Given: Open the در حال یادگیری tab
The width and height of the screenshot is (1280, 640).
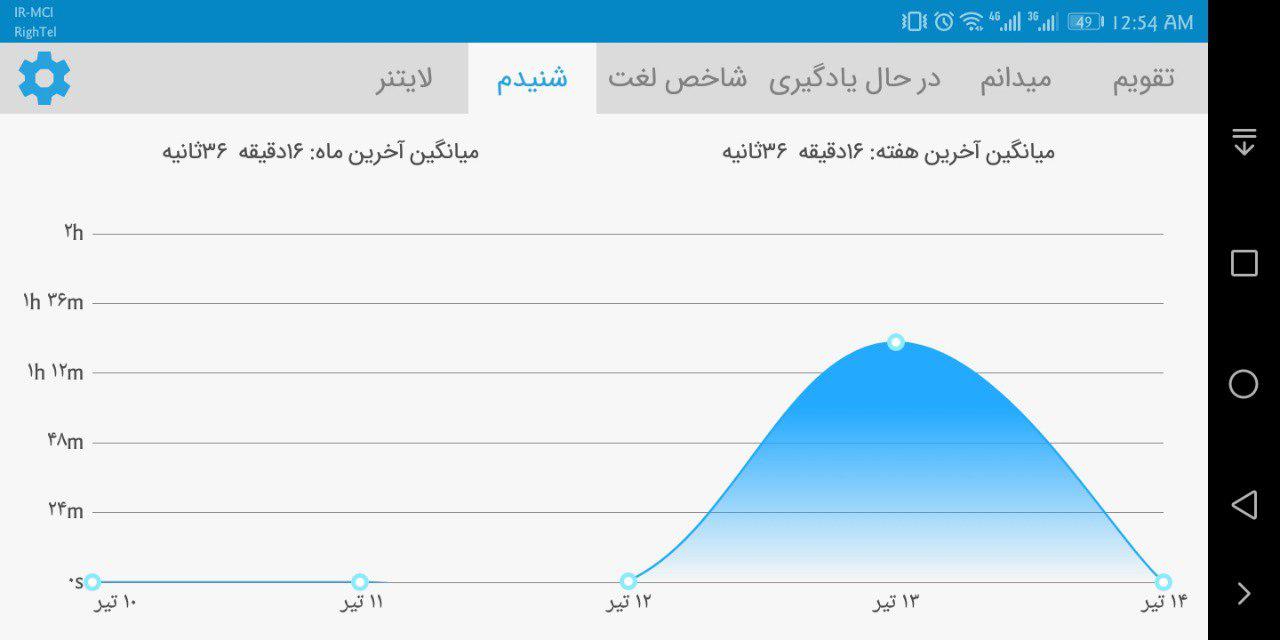Looking at the screenshot, I should 855,79.
